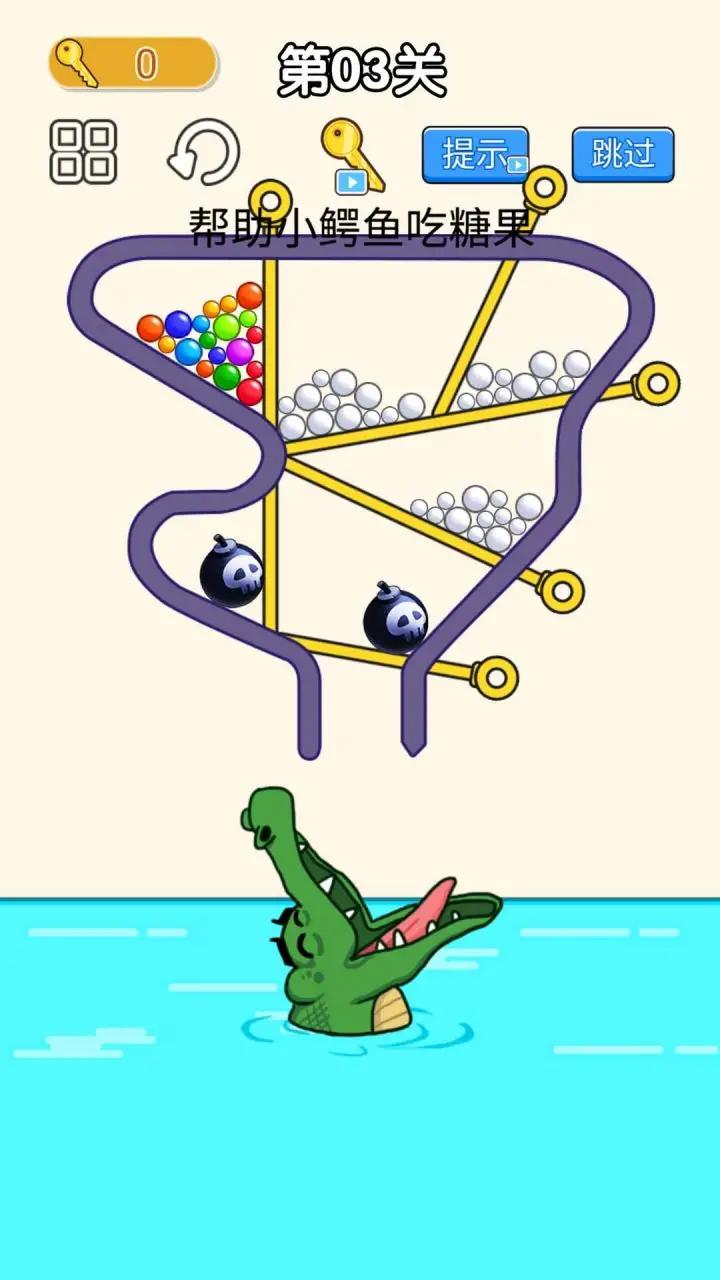This screenshot has width=720, height=1280.
Task: Pull the pin under the bomb nearest the exit
Action: tap(496, 678)
